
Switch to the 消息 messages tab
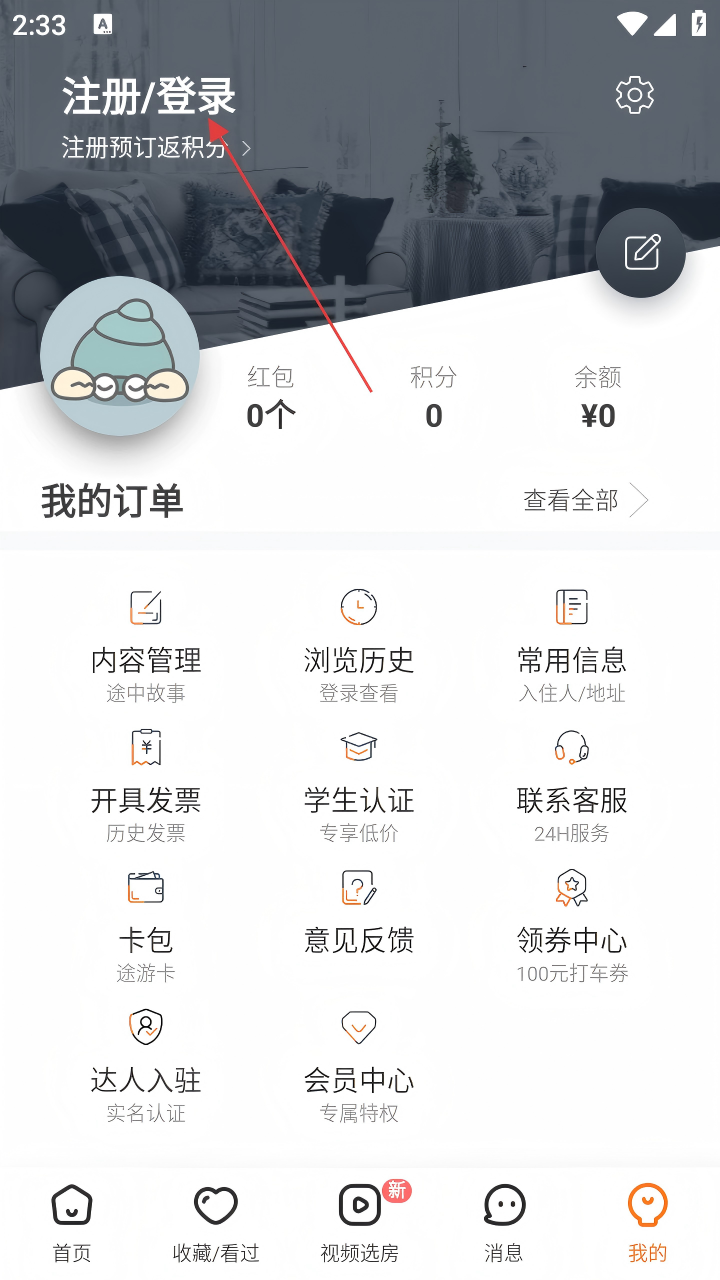tap(504, 1223)
